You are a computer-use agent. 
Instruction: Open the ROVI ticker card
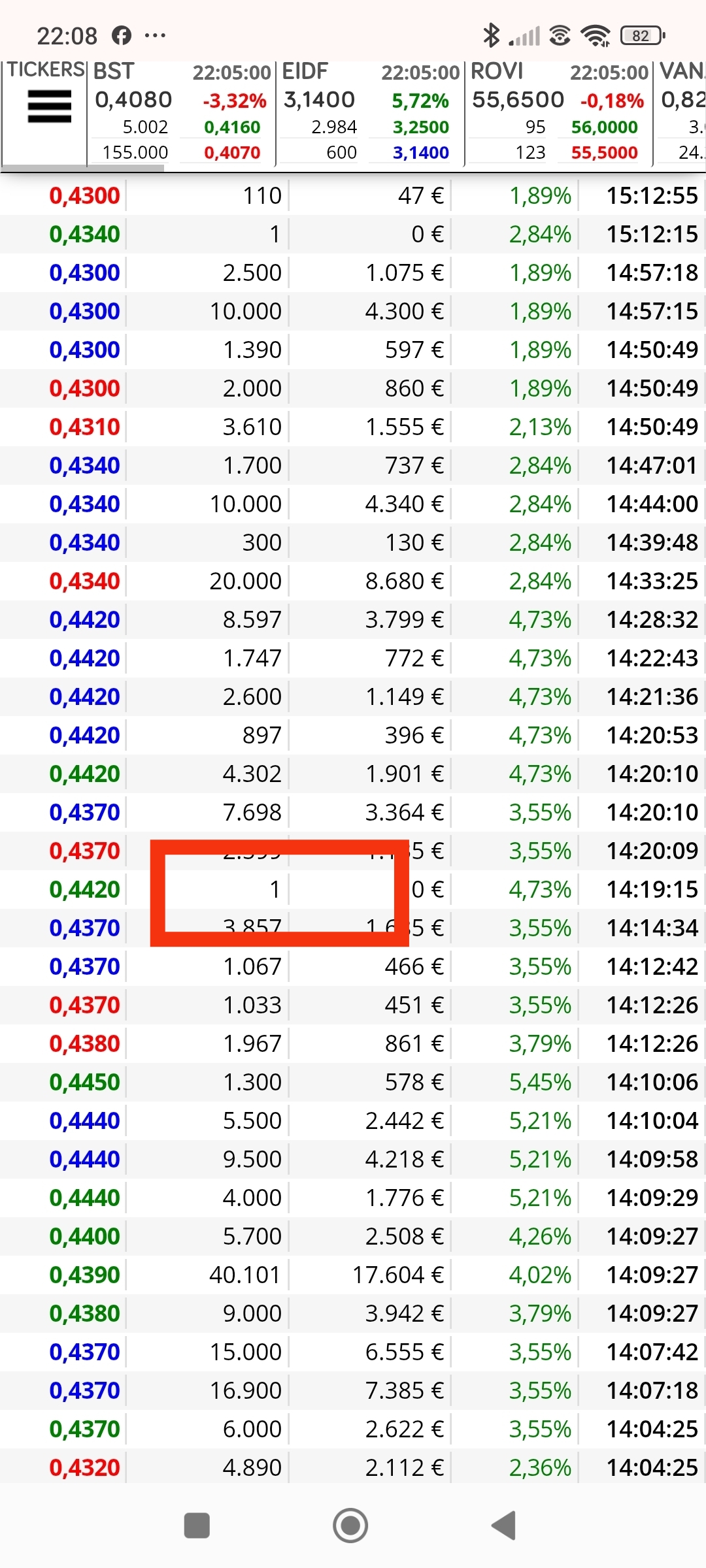coord(559,112)
